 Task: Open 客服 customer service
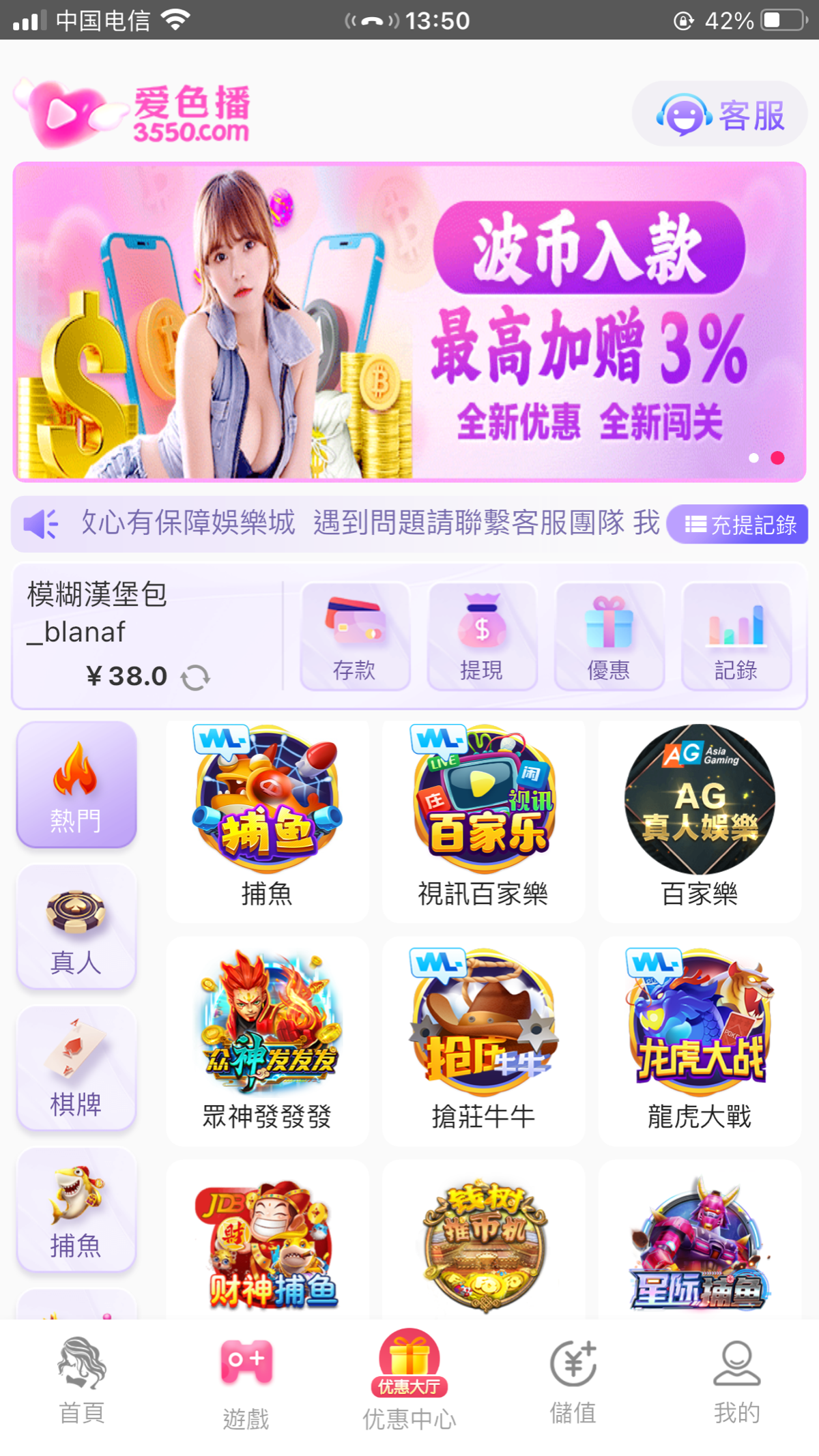[x=720, y=114]
